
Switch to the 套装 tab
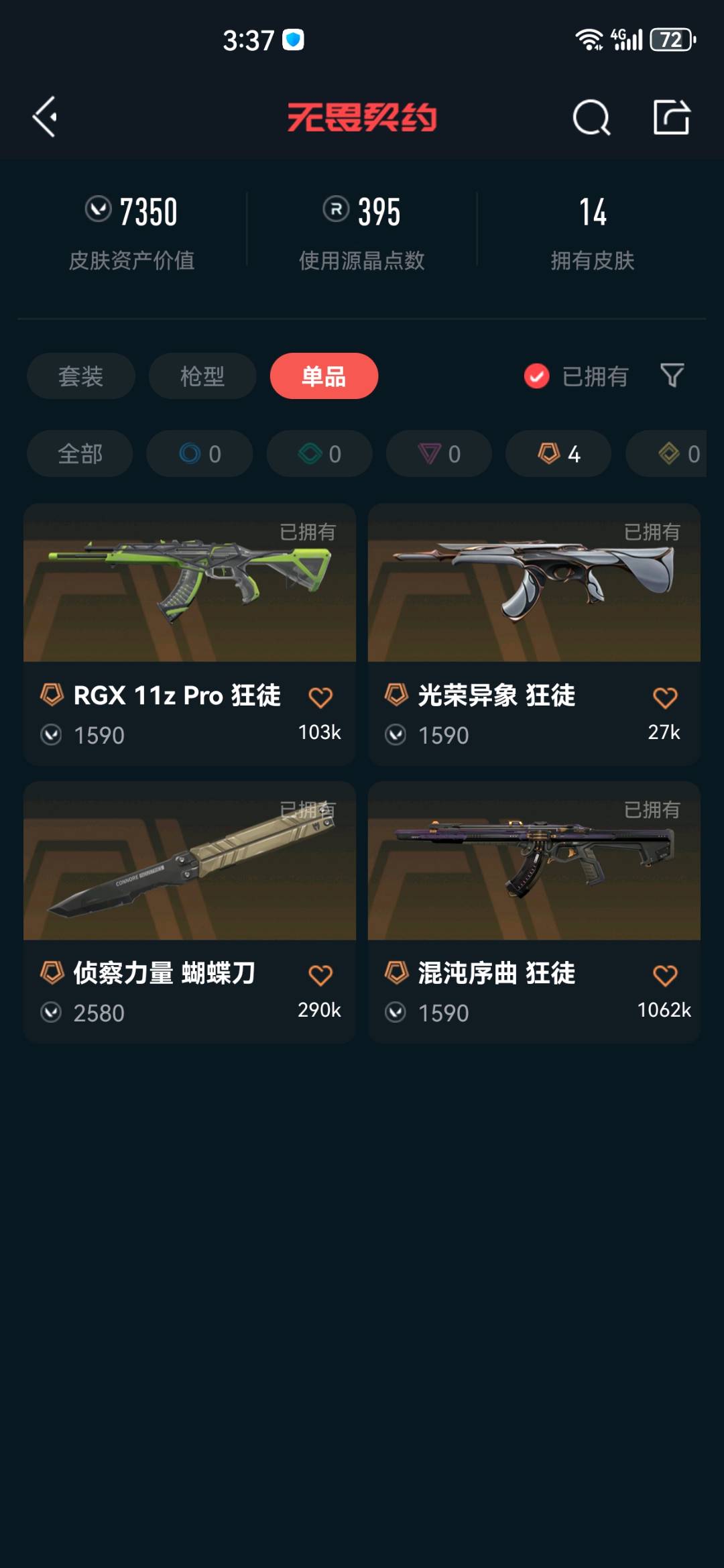[x=81, y=376]
